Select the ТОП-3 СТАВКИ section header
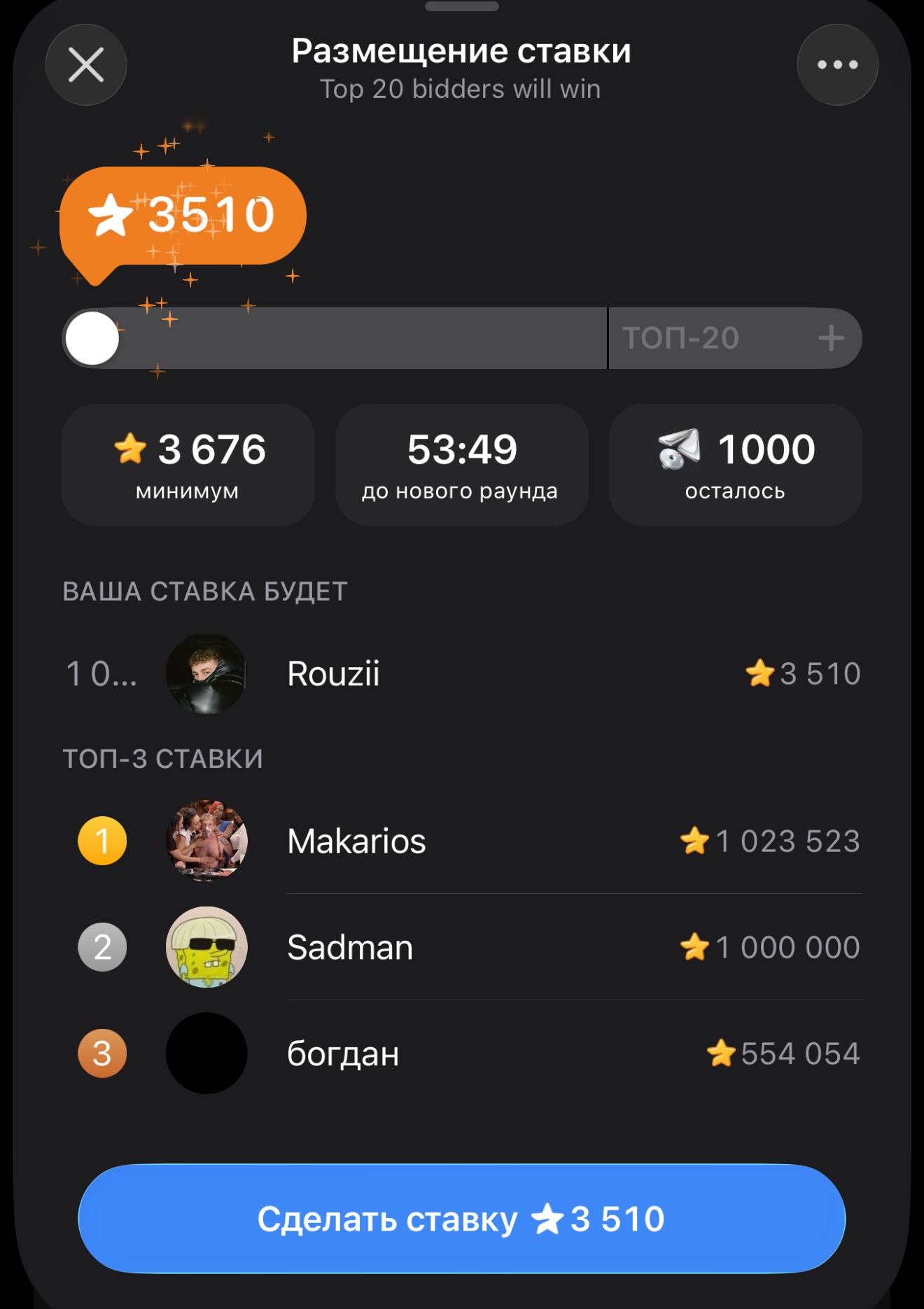Viewport: 924px width, 1309px height. 162,758
